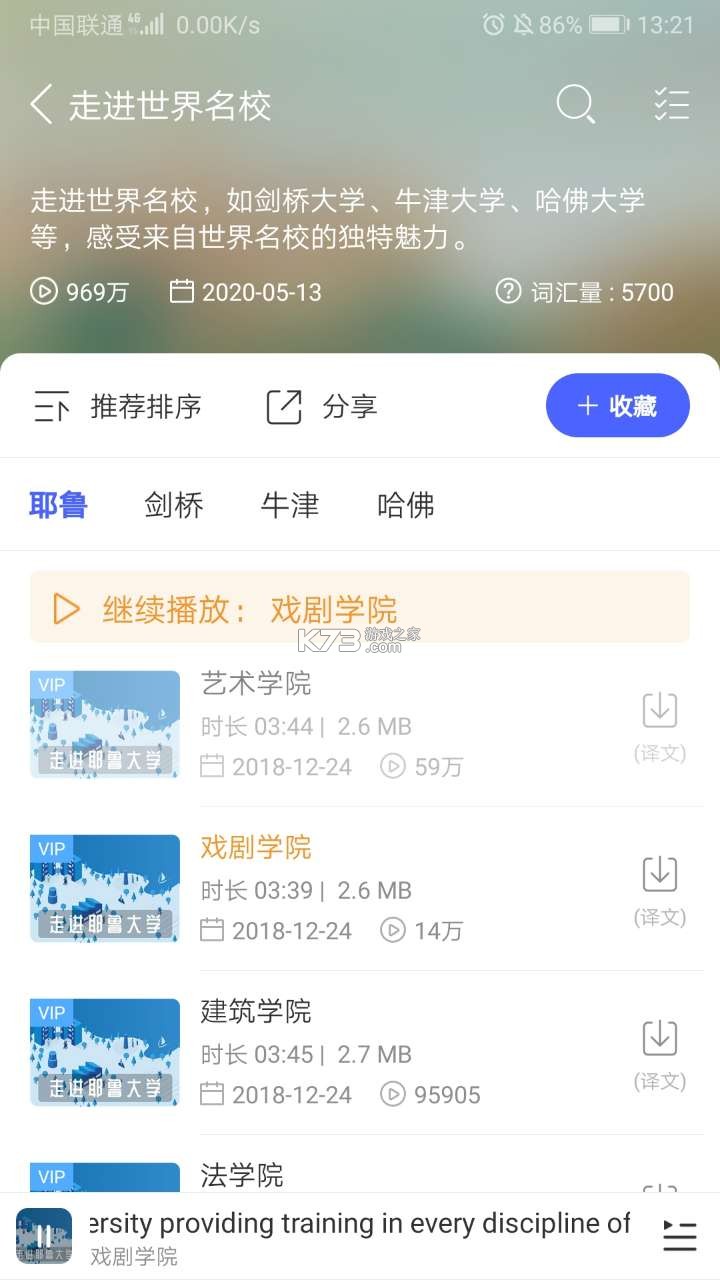Open the playlist queue icon

click(x=680, y=1236)
